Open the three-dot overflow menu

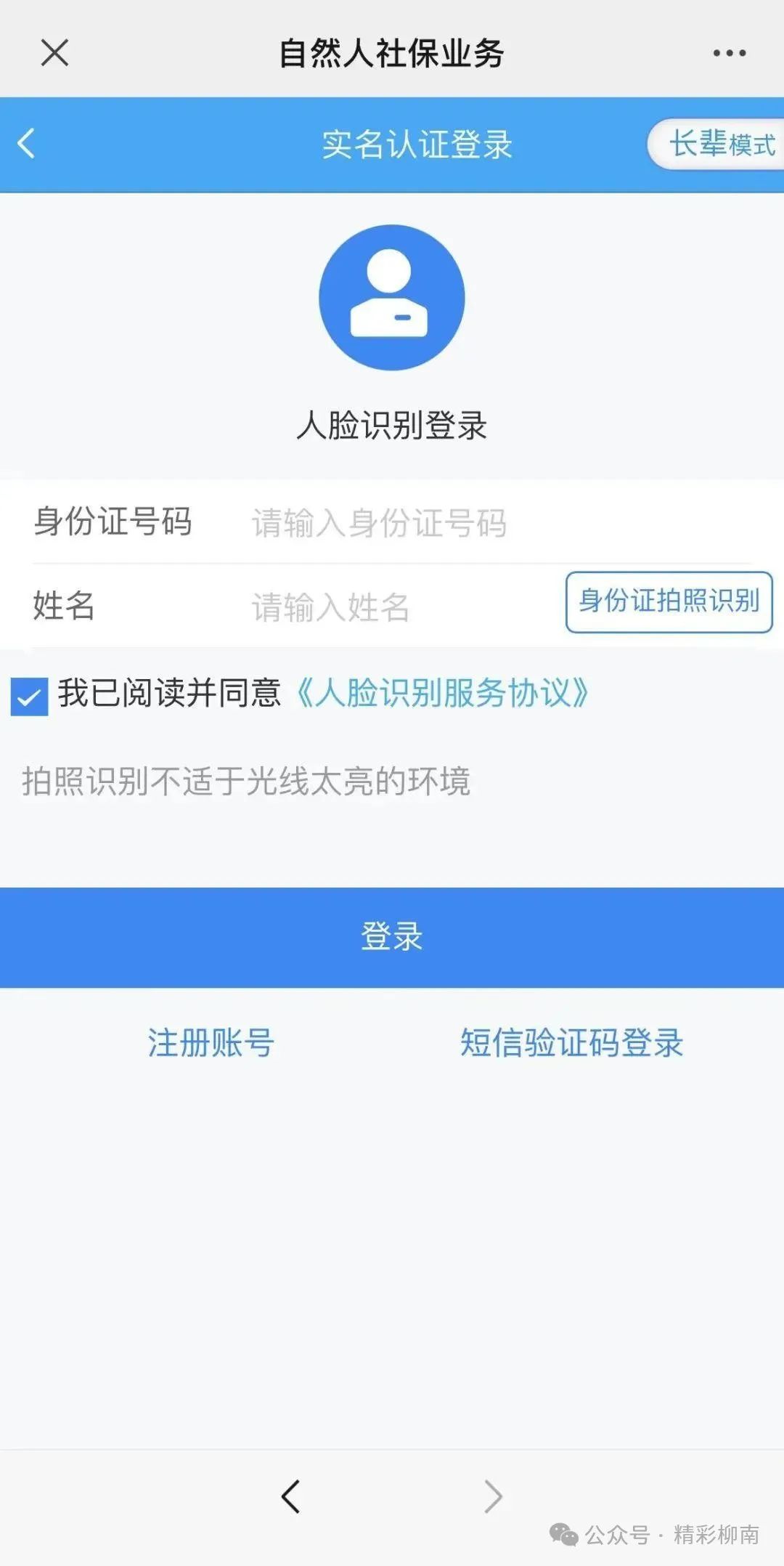(x=729, y=53)
